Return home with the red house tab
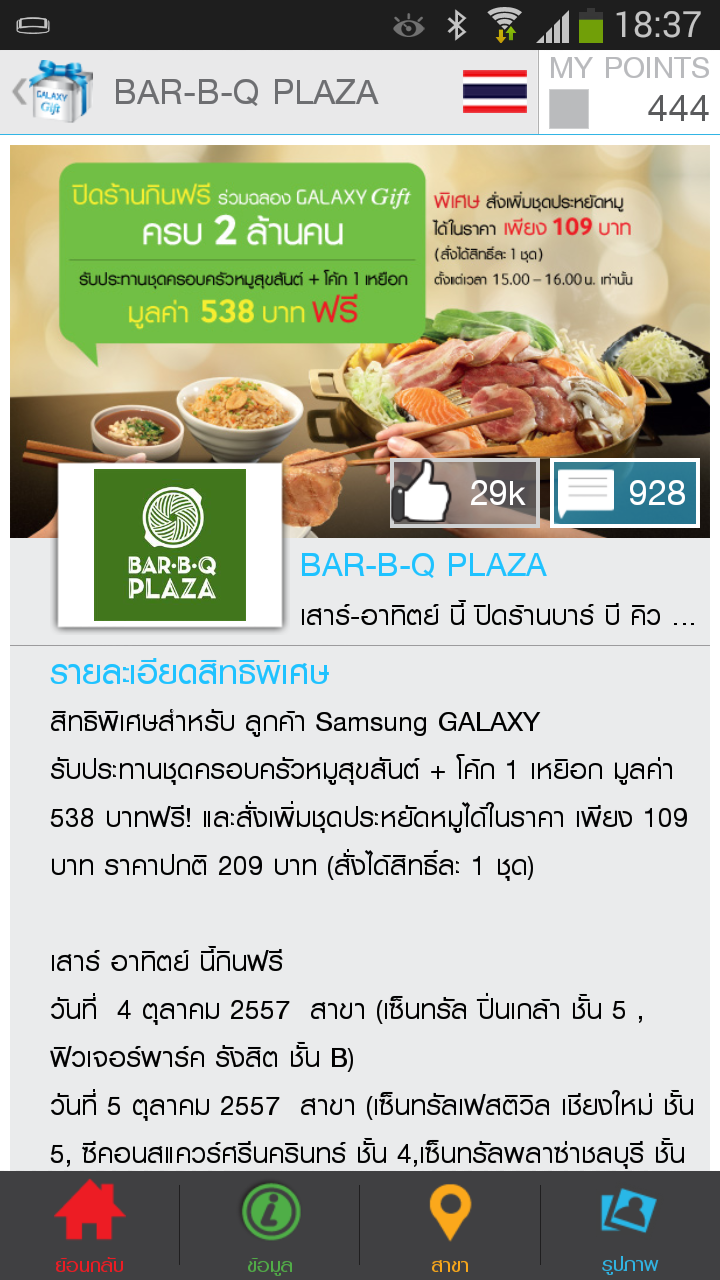The width and height of the screenshot is (720, 1280). [x=90, y=1226]
